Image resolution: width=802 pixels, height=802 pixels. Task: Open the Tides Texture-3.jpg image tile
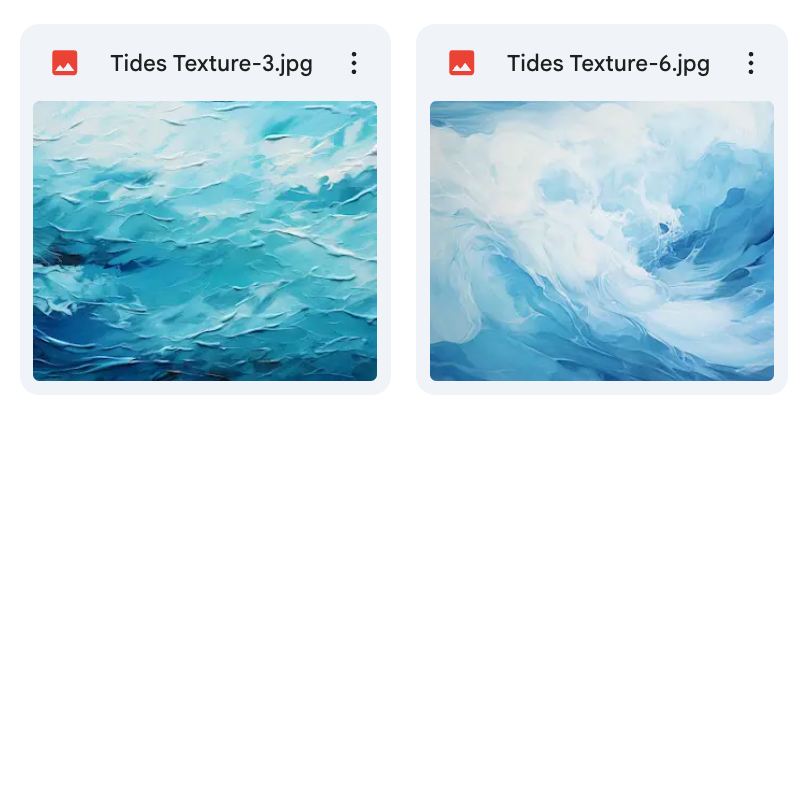click(205, 240)
